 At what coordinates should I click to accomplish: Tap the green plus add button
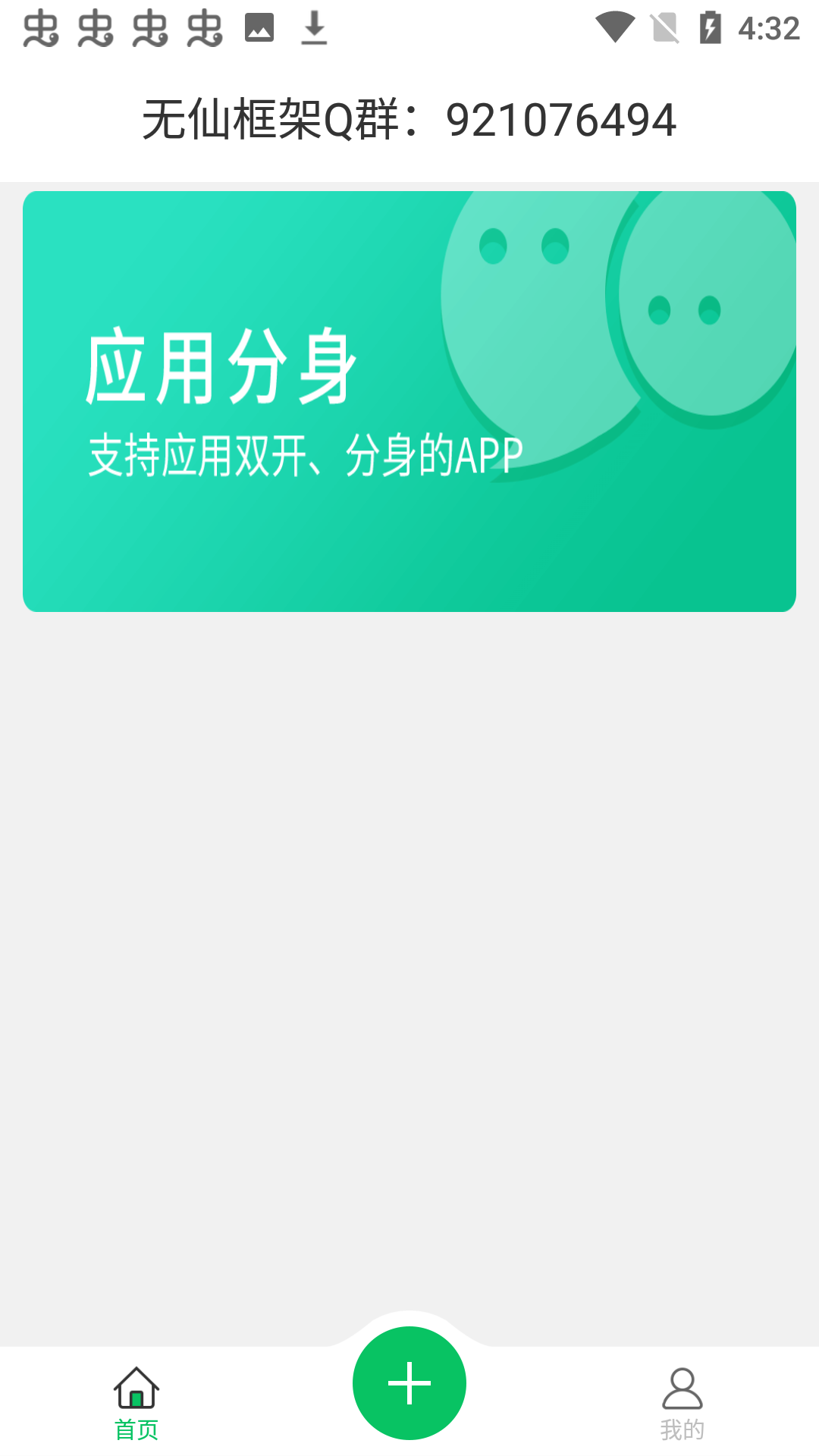409,1382
